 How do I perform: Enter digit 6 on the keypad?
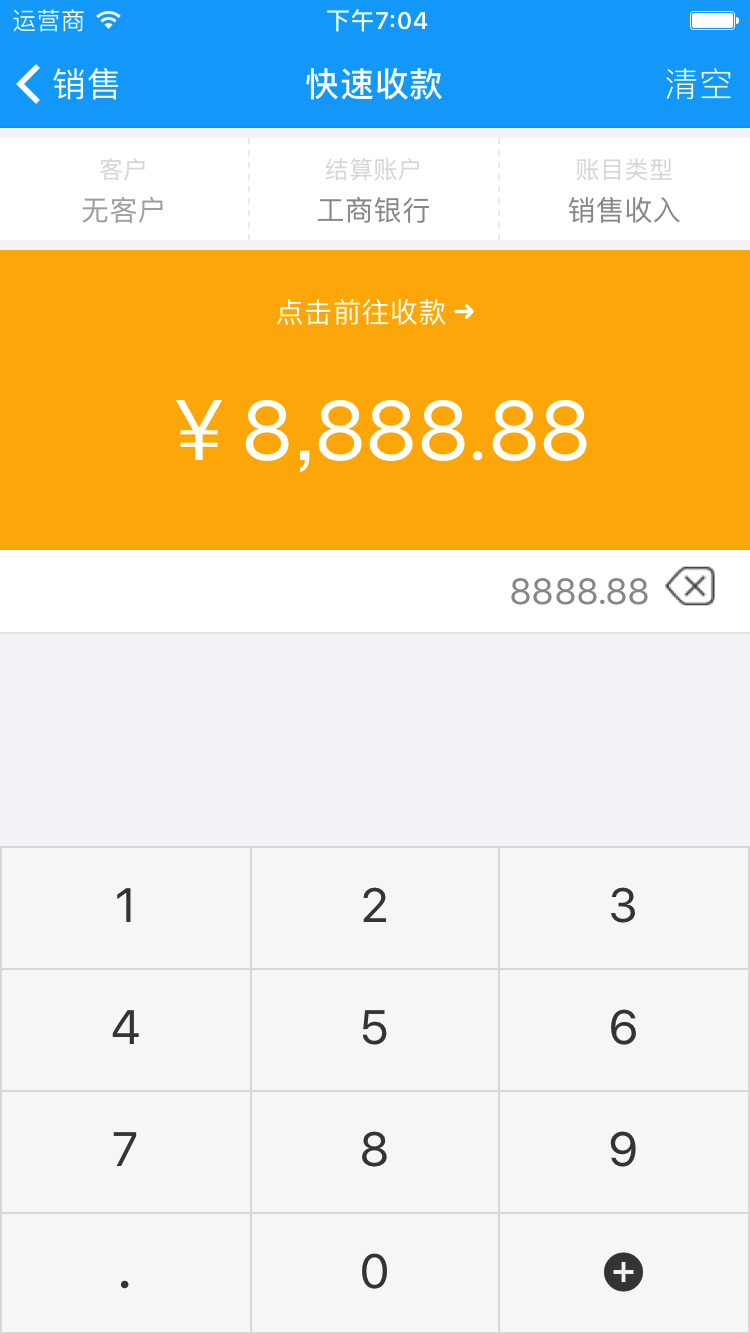(624, 1030)
